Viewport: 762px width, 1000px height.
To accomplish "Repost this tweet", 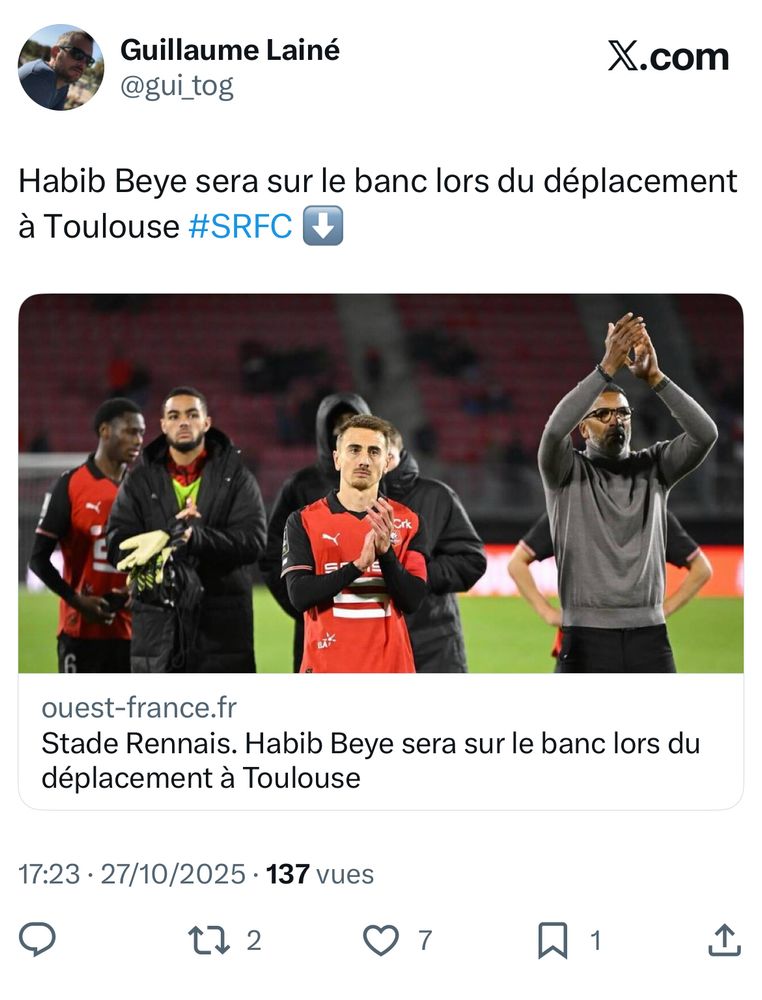I will [209, 939].
